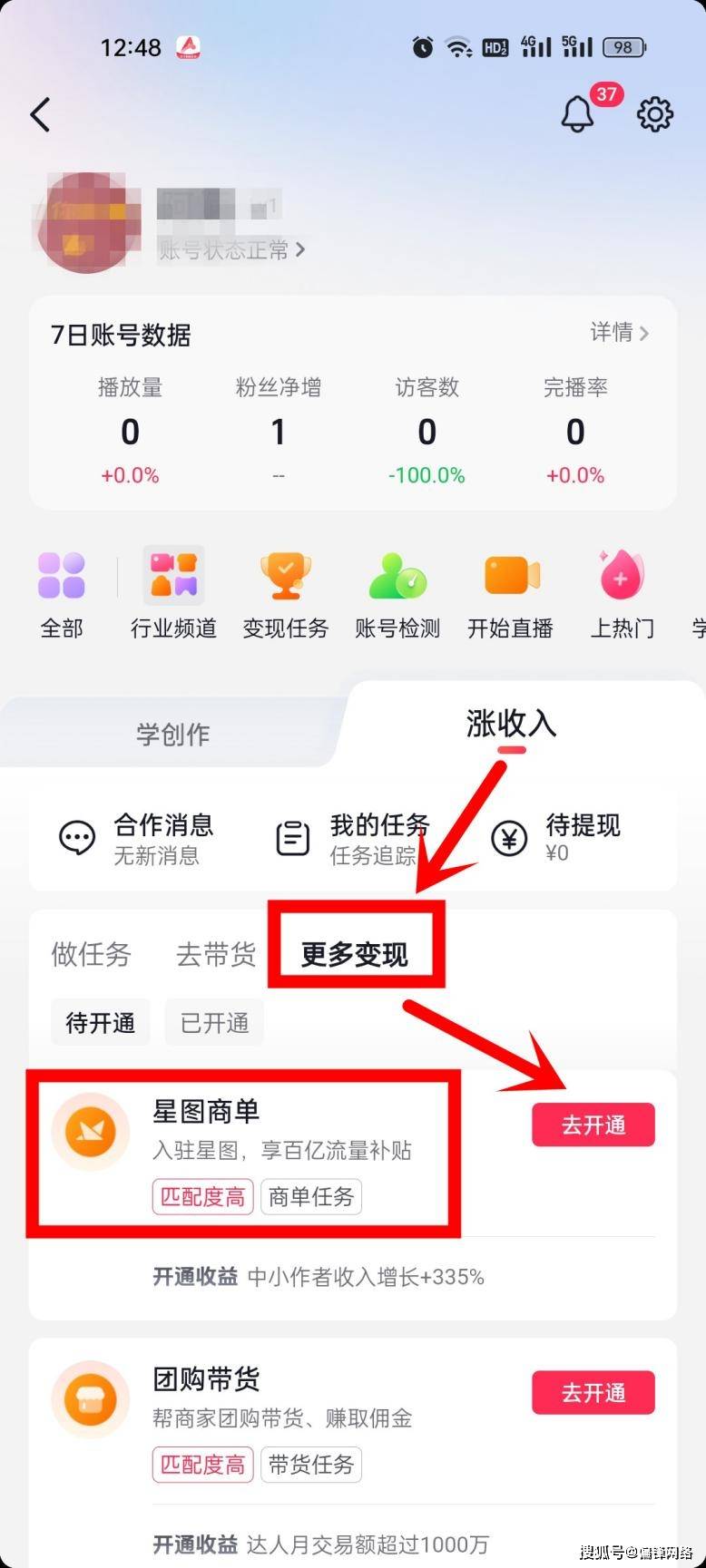The image size is (706, 1568).
Task: Switch to 做任务 tab
Action: 91,954
